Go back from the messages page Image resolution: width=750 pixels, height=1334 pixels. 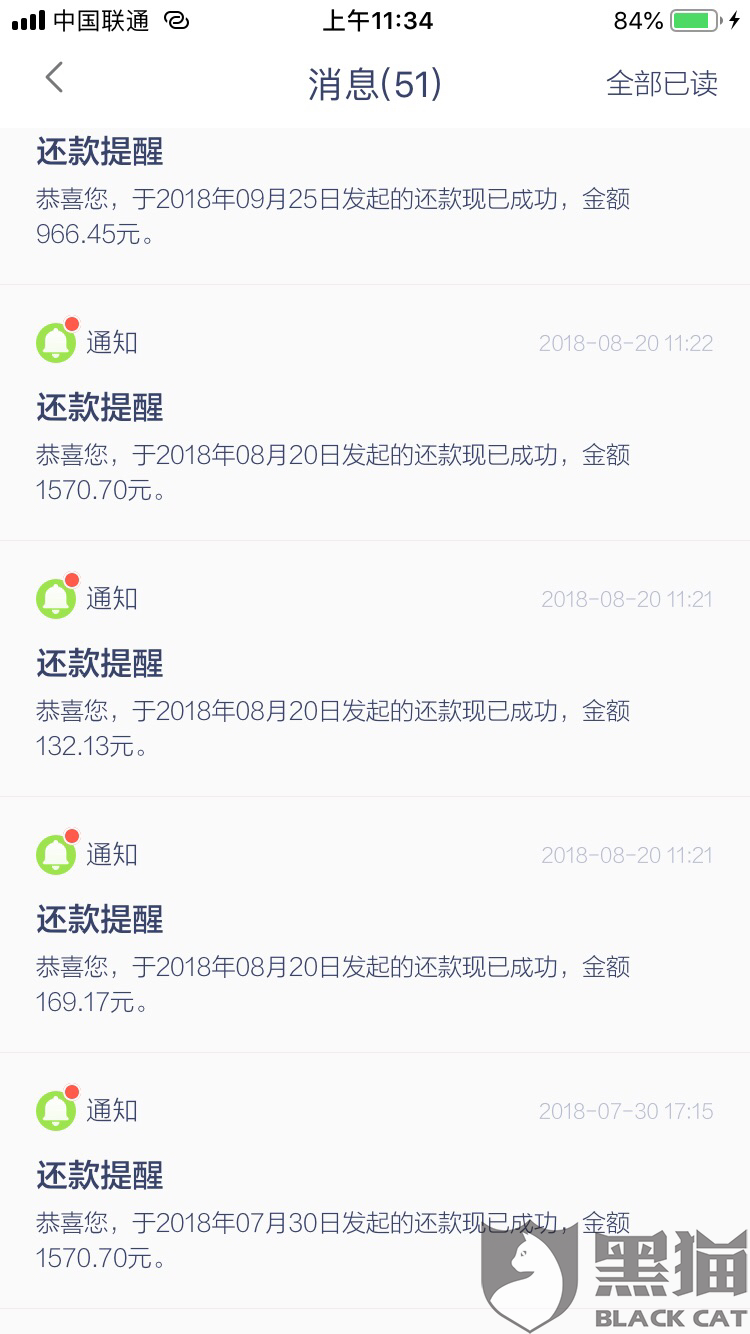(54, 78)
